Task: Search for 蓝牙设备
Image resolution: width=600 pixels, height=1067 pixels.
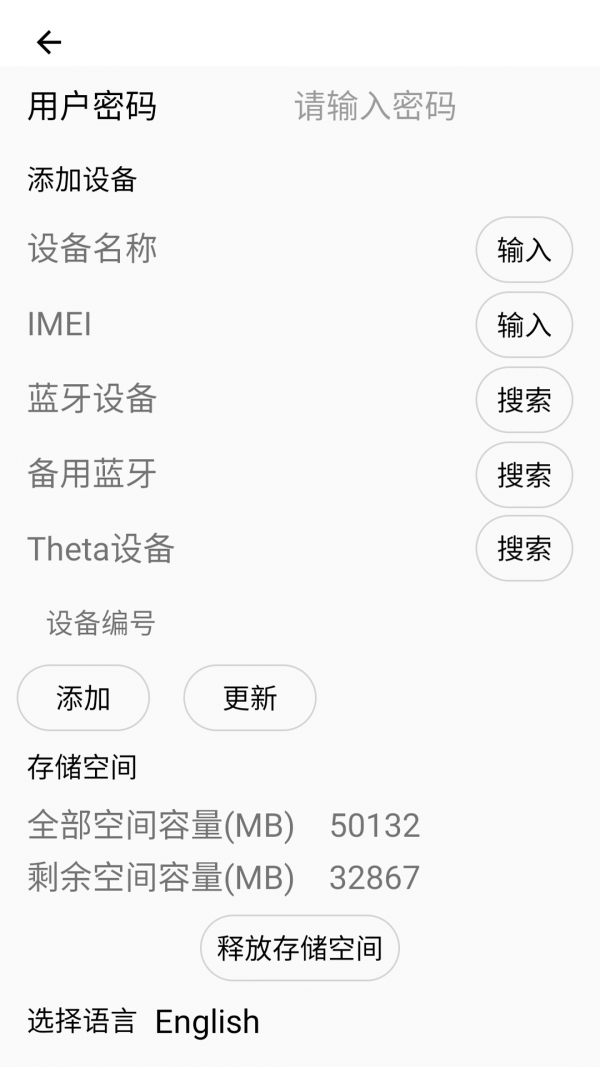Action: pos(523,400)
